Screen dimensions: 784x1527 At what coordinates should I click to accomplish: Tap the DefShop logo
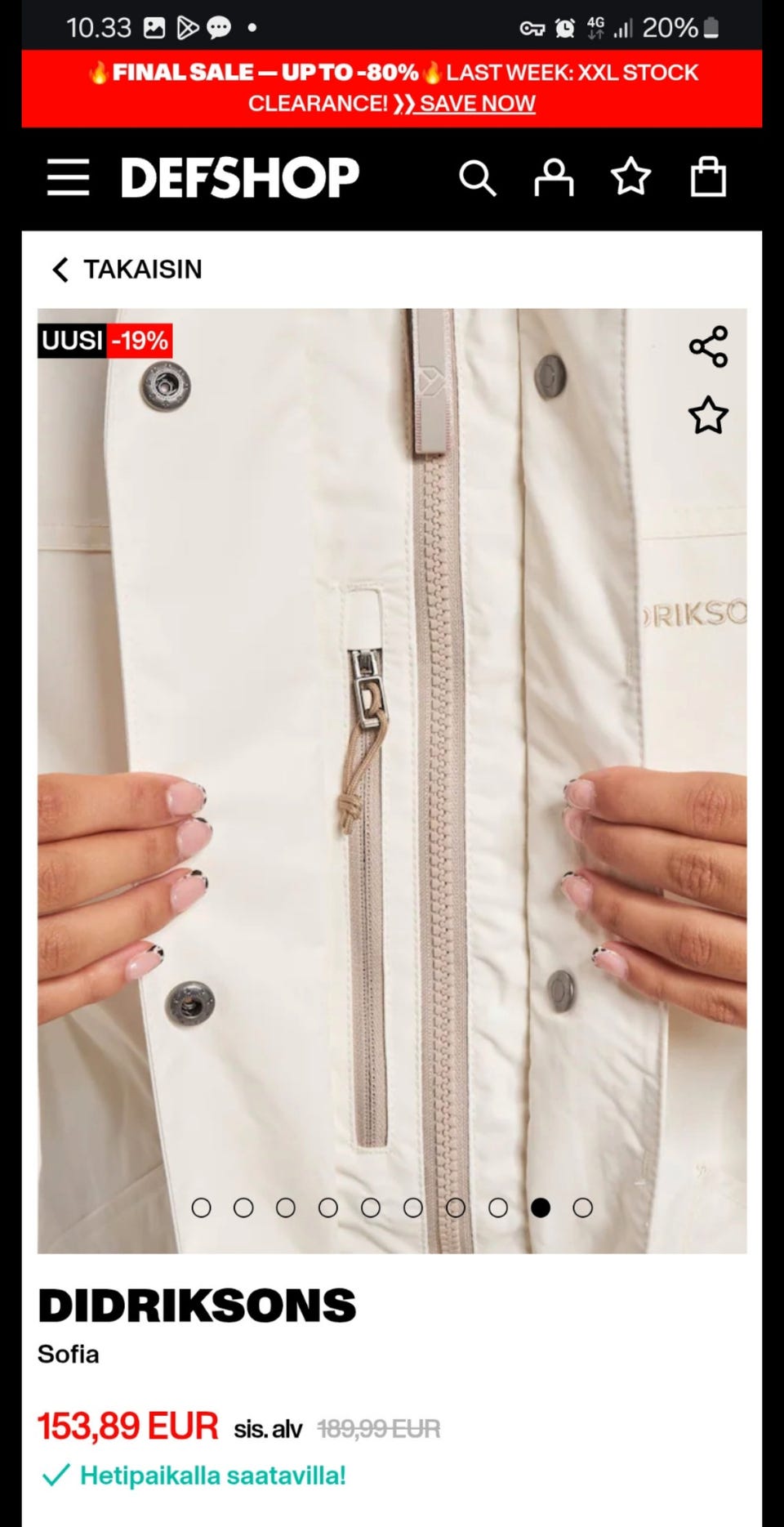click(240, 177)
